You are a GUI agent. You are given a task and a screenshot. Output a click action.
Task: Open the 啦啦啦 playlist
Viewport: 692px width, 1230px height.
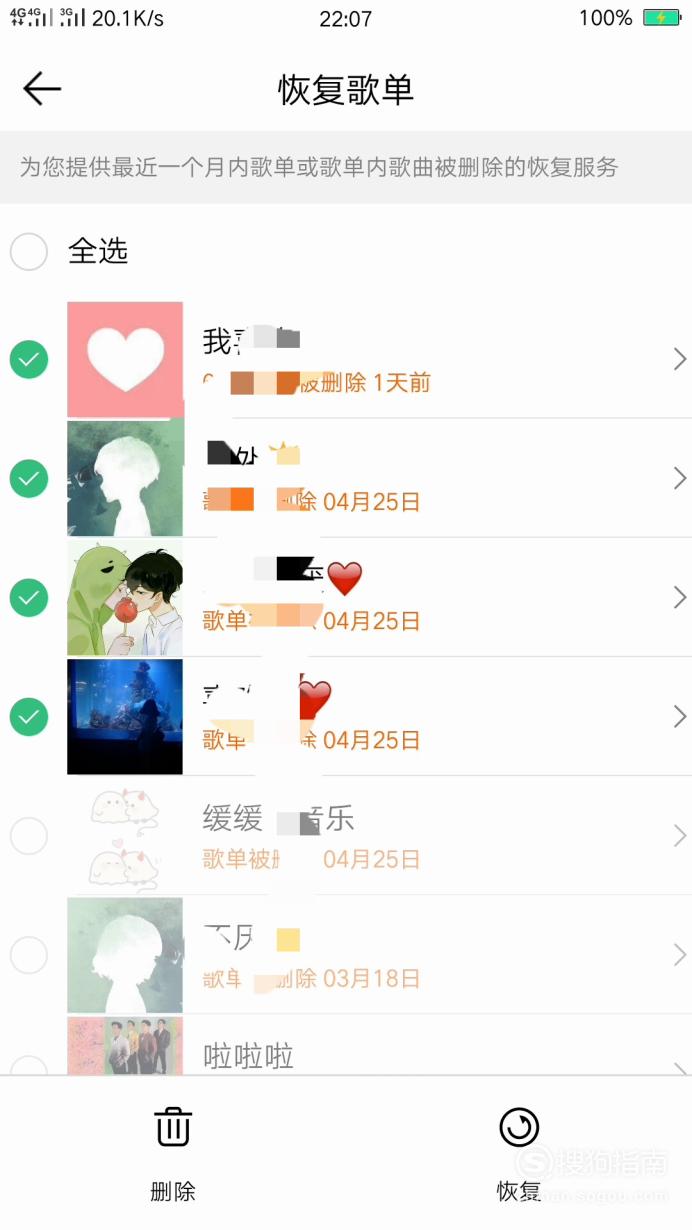[x=345, y=1046]
